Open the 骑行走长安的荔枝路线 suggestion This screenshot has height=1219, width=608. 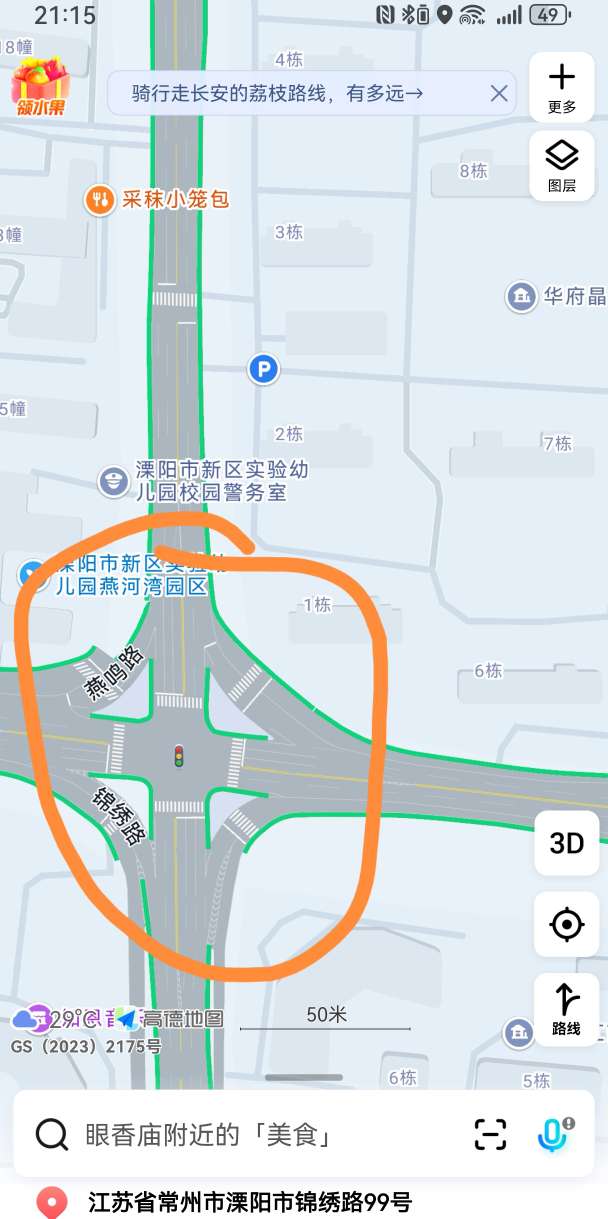click(x=278, y=94)
